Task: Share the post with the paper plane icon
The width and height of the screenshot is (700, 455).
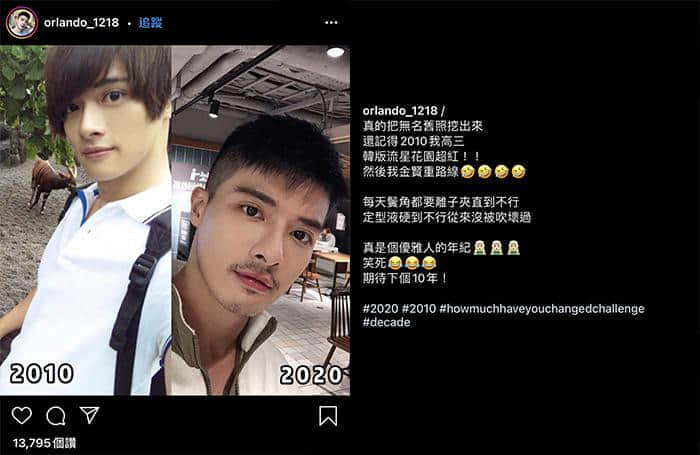Action: pos(90,415)
